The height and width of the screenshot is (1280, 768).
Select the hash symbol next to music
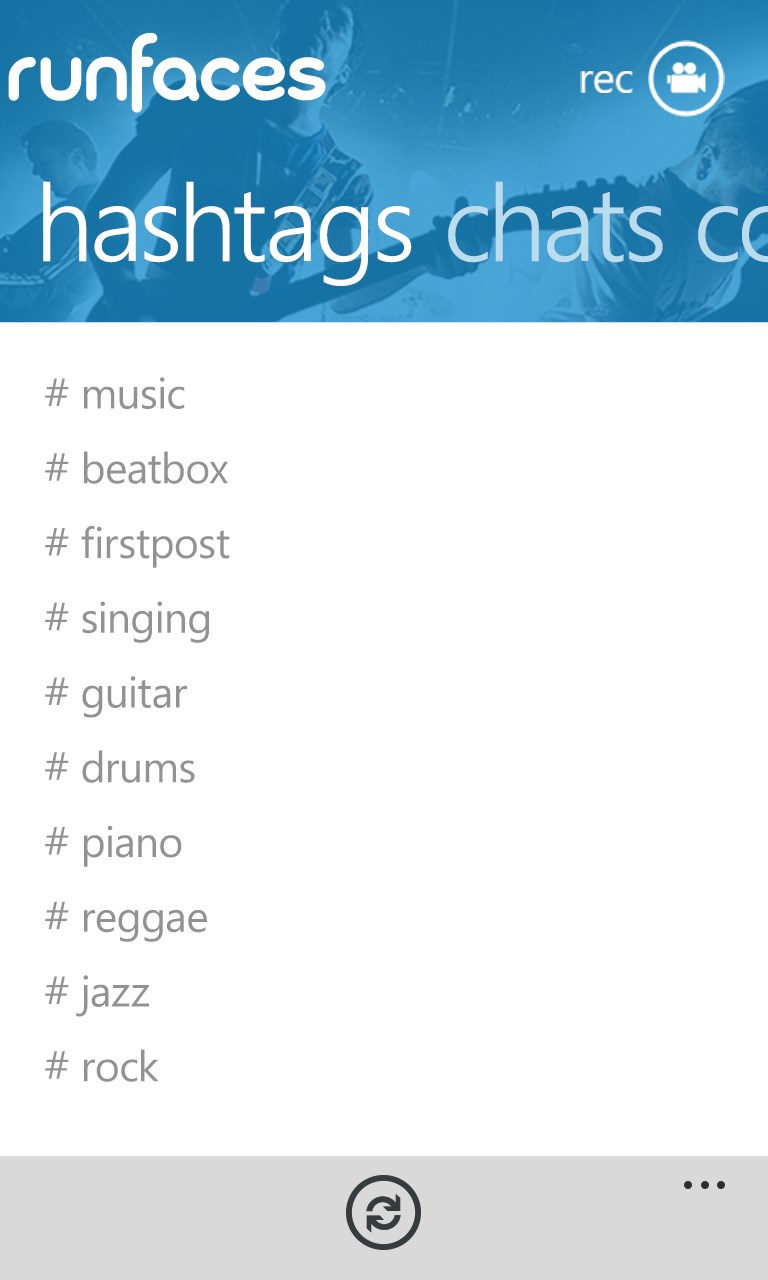(54, 394)
